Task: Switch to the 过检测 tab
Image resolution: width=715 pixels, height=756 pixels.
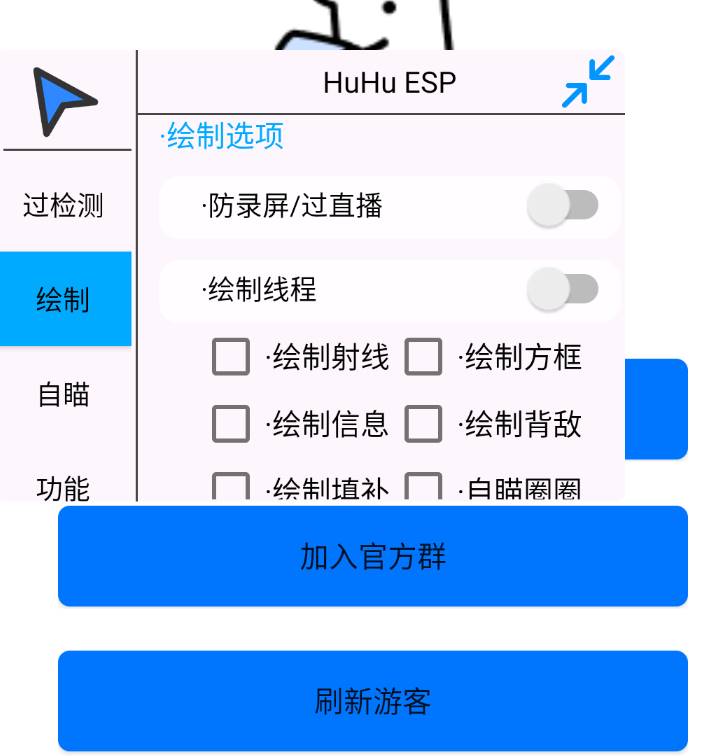Action: click(63, 207)
